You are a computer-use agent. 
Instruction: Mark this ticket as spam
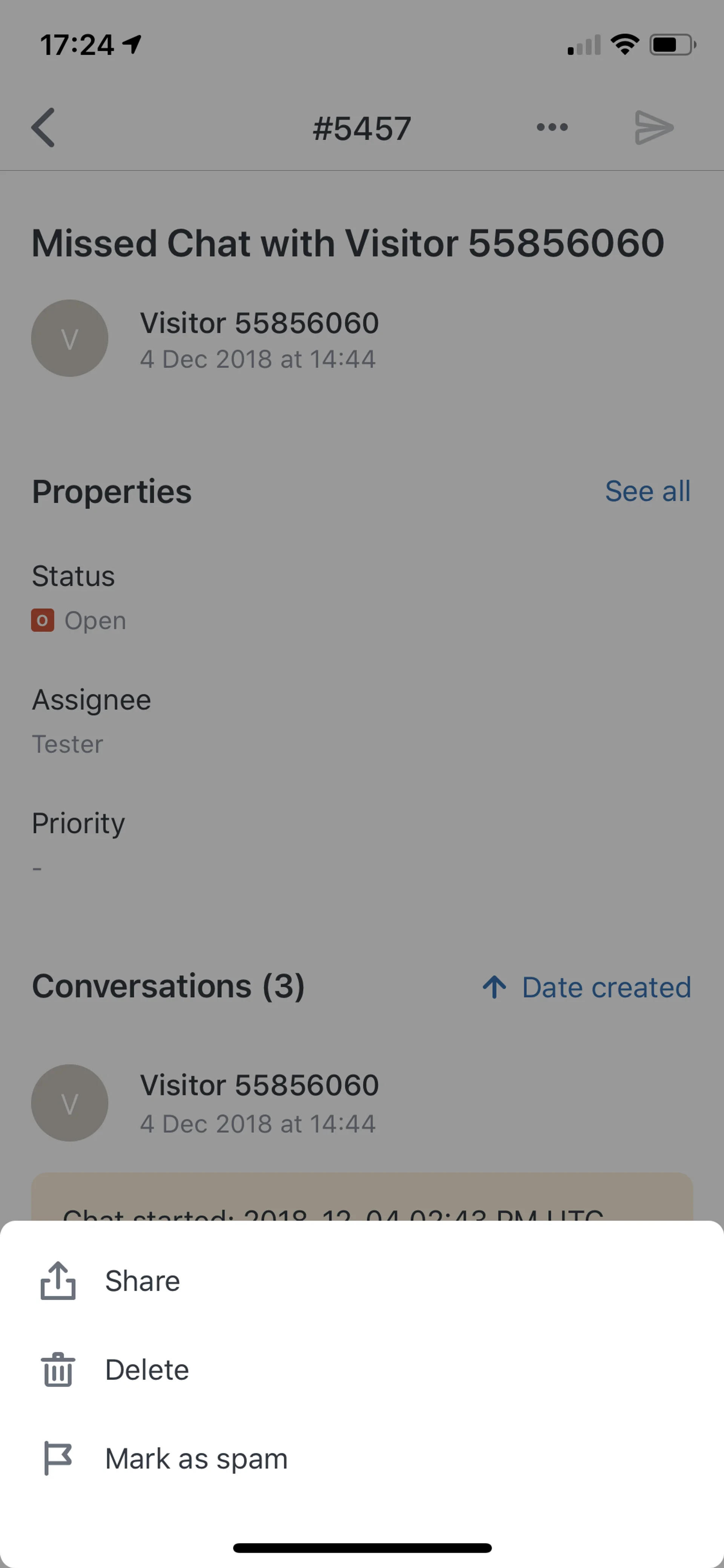[196, 1459]
